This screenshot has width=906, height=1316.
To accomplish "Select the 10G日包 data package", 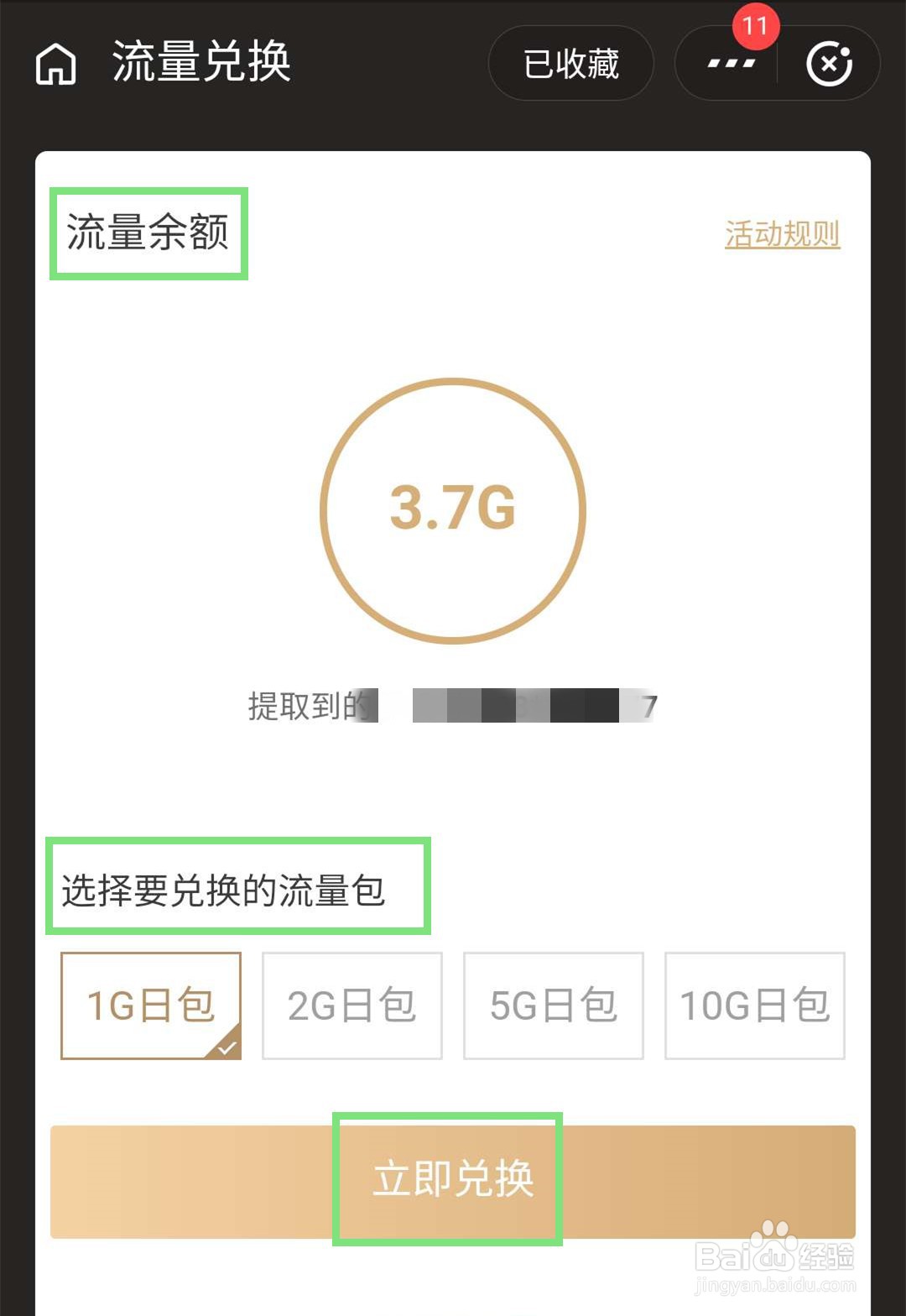I will [x=754, y=1005].
